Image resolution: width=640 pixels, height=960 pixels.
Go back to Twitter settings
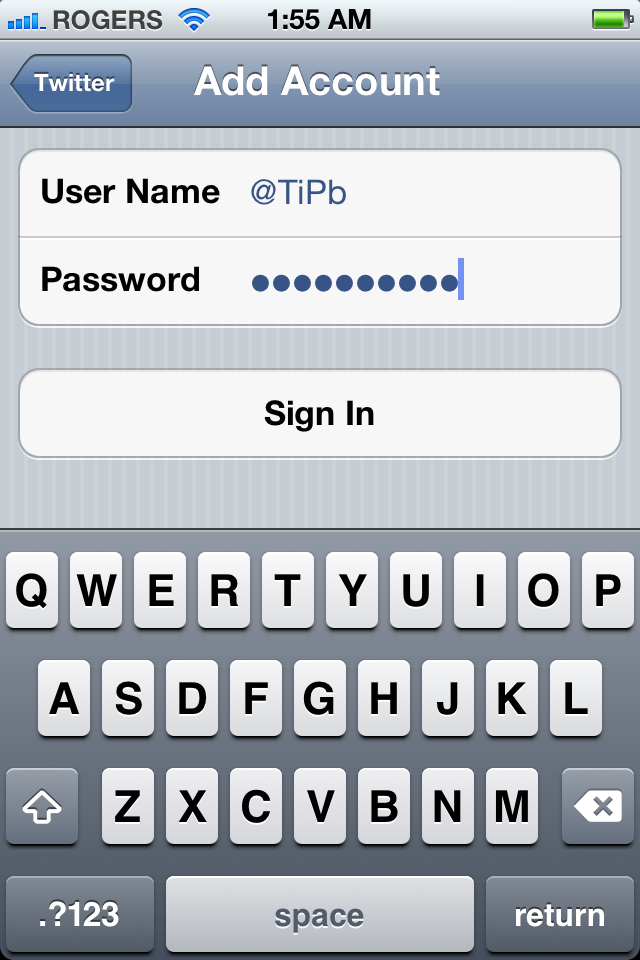point(72,83)
